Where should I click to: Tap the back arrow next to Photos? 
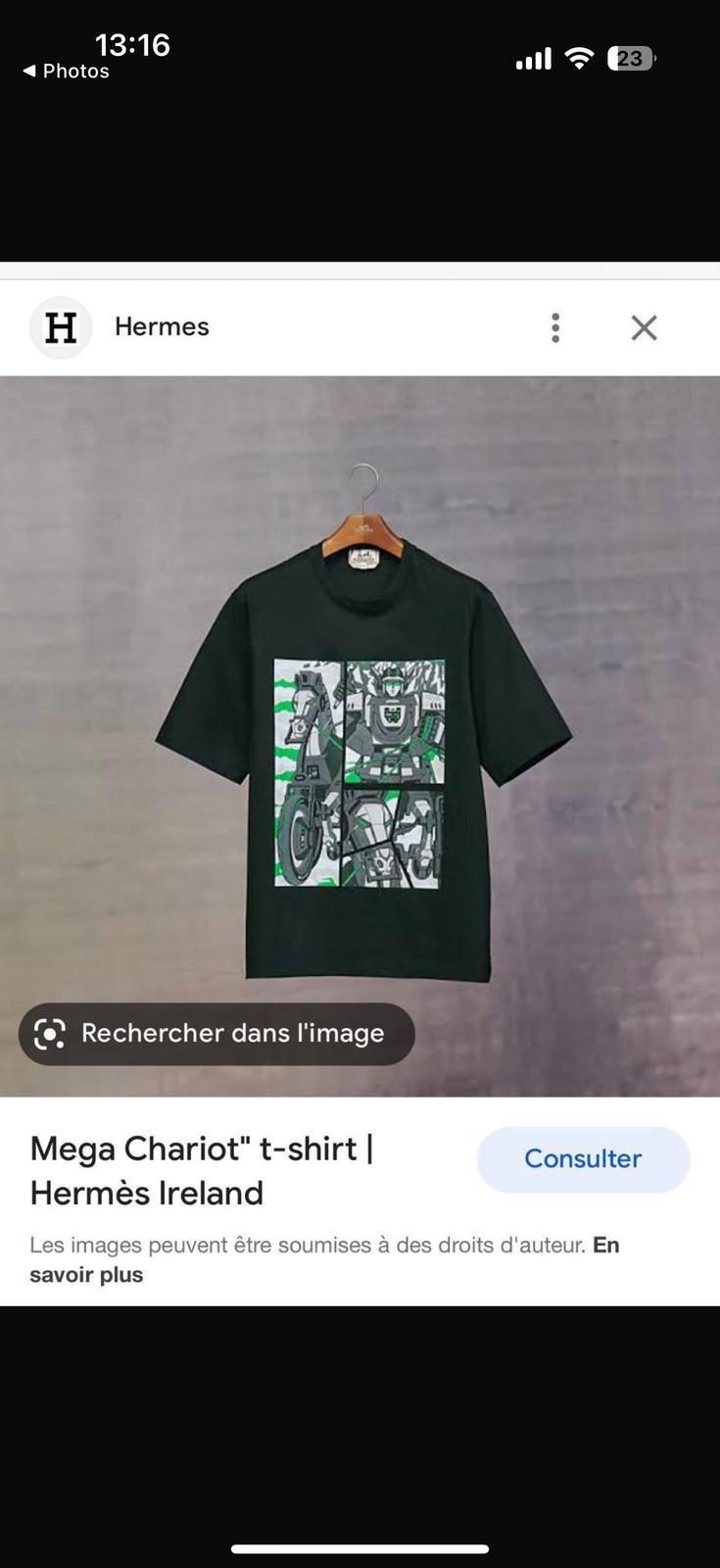(29, 71)
